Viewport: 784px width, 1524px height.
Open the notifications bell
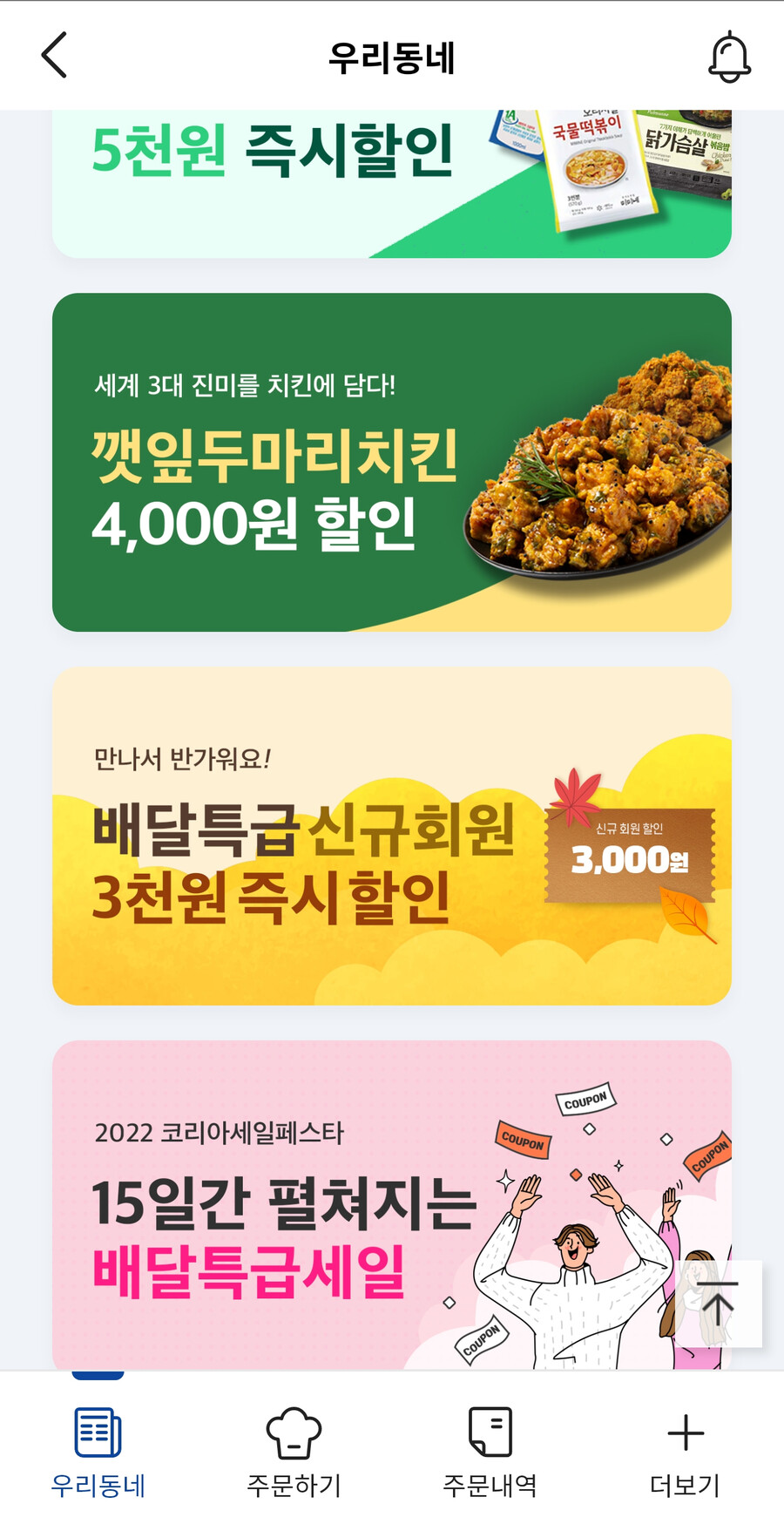point(729,58)
